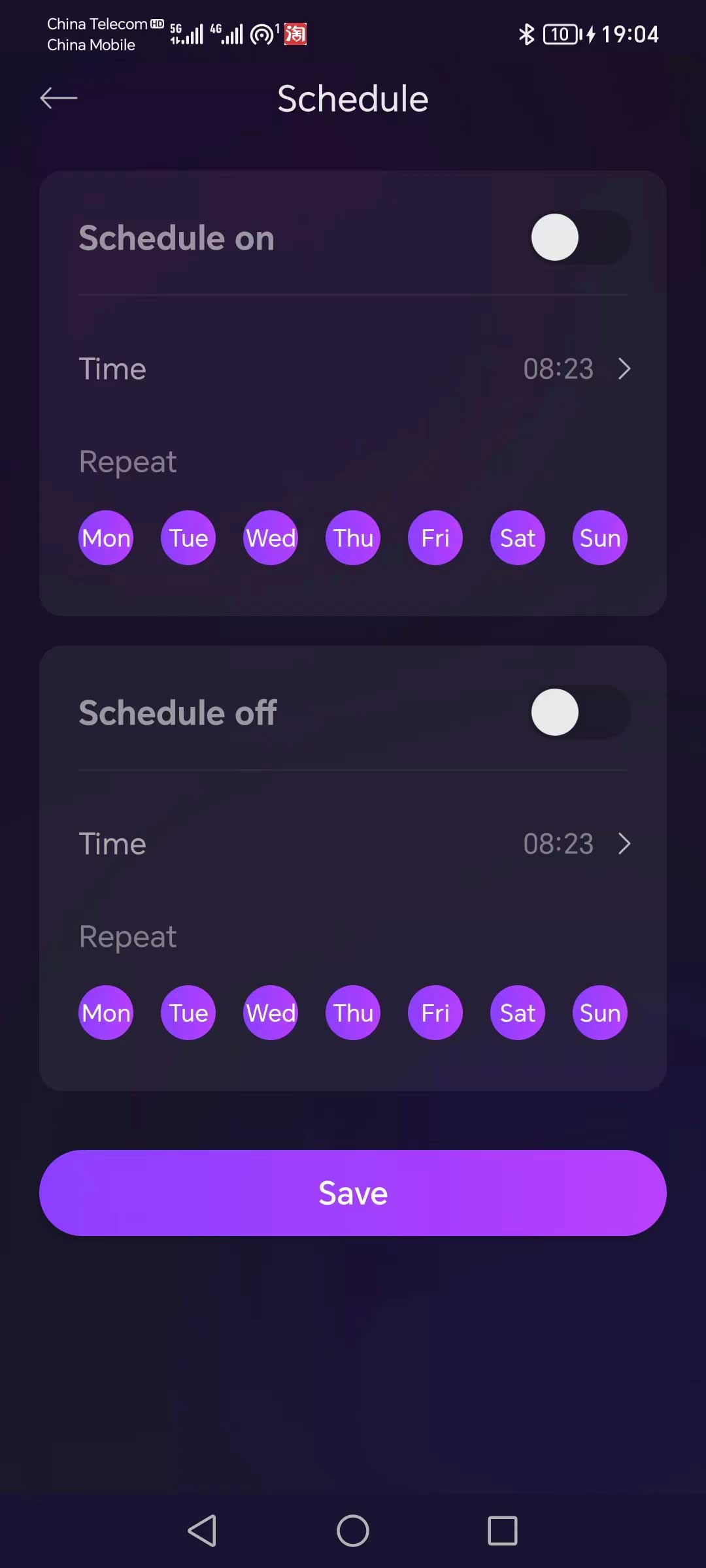Go back from the Schedule screen
This screenshot has height=1568, width=706.
(59, 99)
